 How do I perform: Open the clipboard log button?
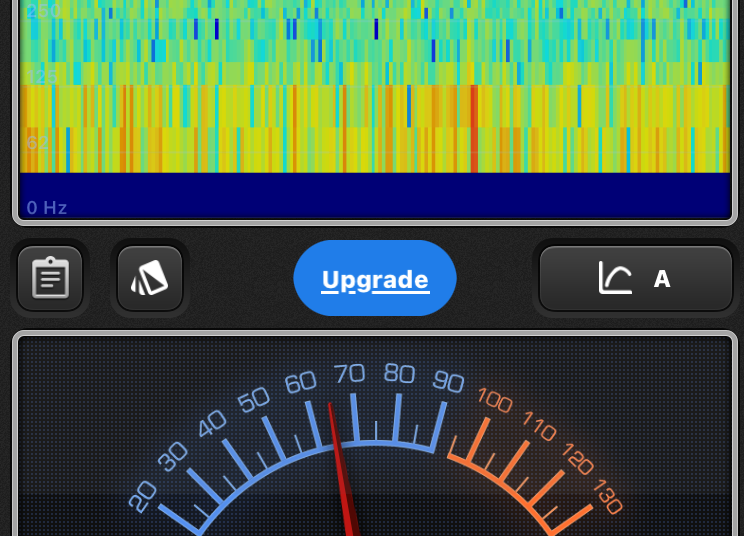point(50,278)
